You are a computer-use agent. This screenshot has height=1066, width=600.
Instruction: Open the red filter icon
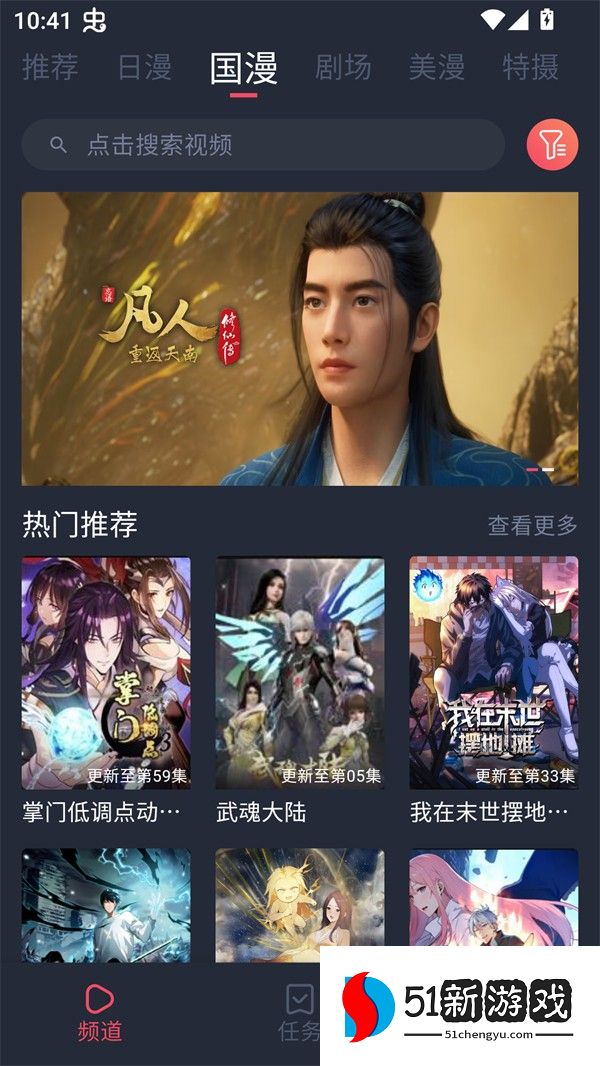pyautogui.click(x=552, y=145)
